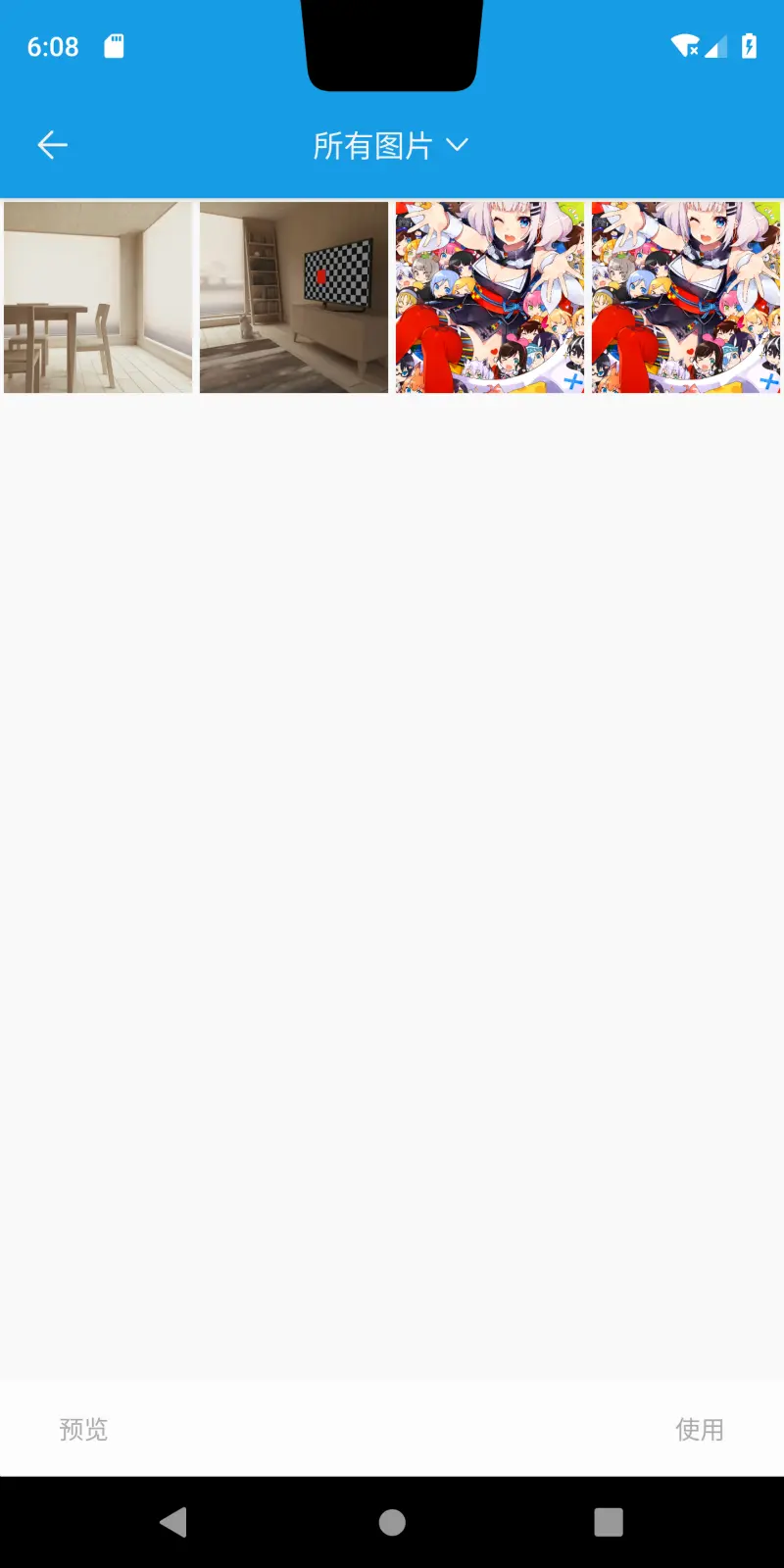Viewport: 784px width, 1568px height.
Task: Select the dining table room photo
Action: click(98, 297)
